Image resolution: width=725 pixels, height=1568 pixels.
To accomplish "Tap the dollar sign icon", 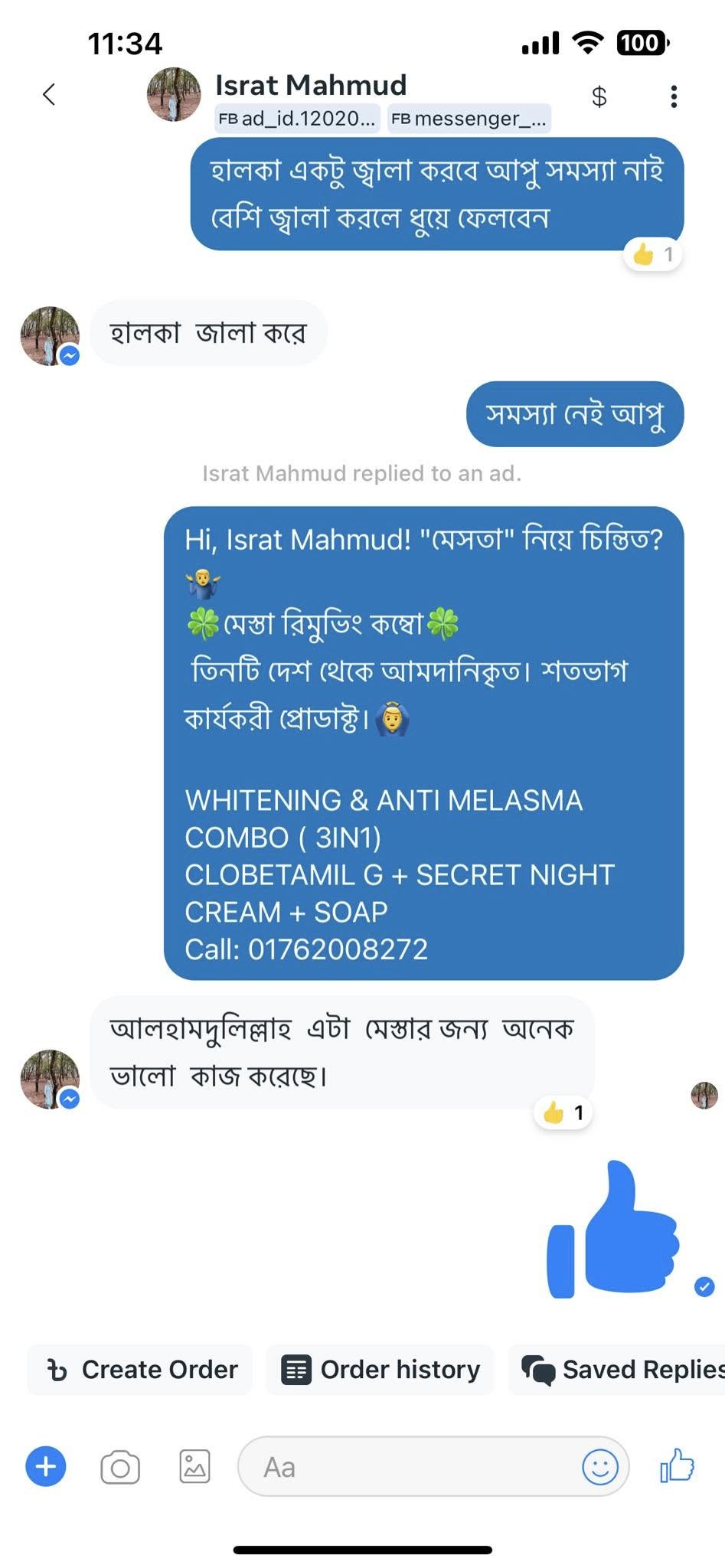I will point(599,96).
